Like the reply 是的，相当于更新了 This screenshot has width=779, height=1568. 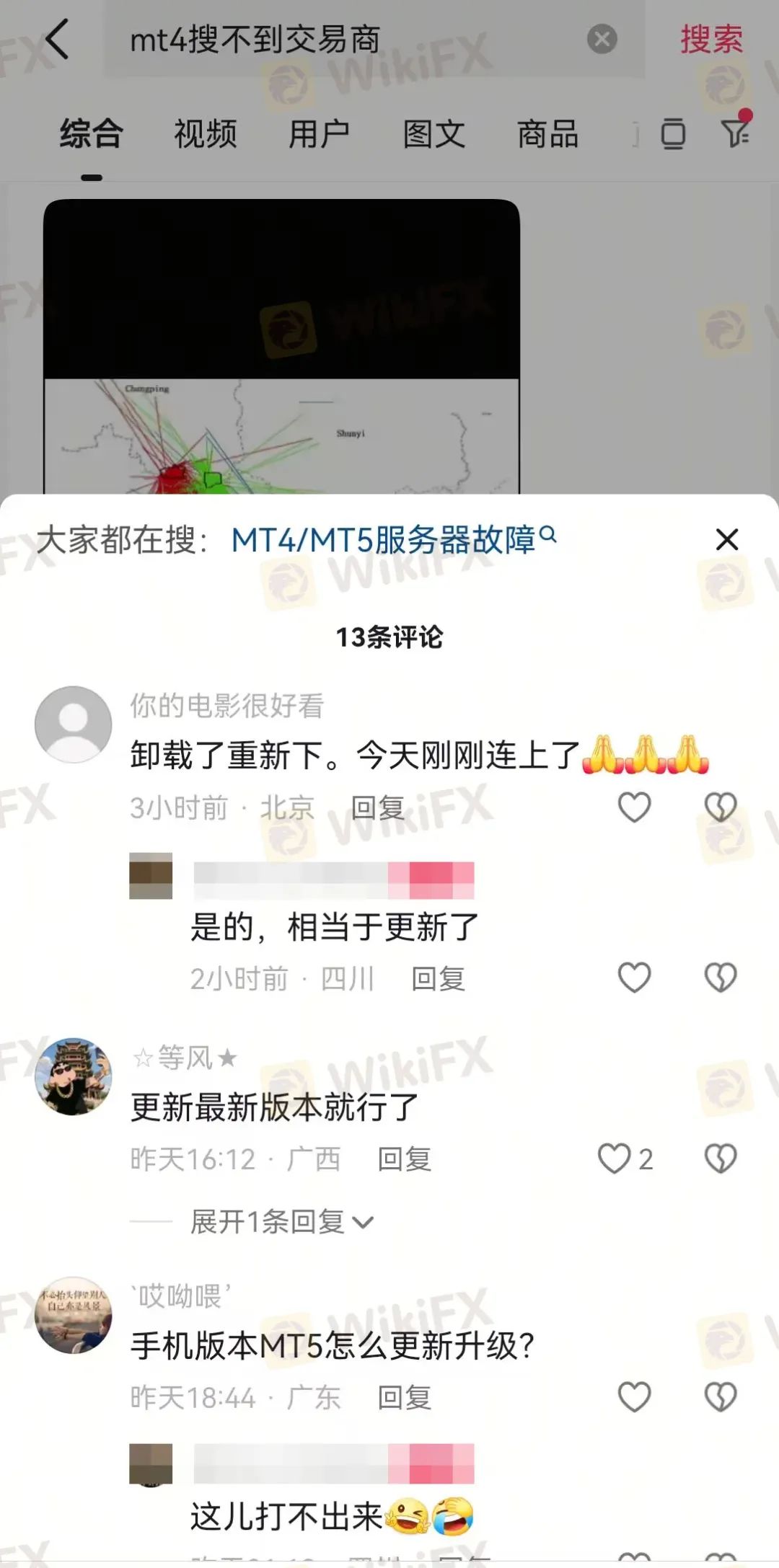[x=635, y=978]
